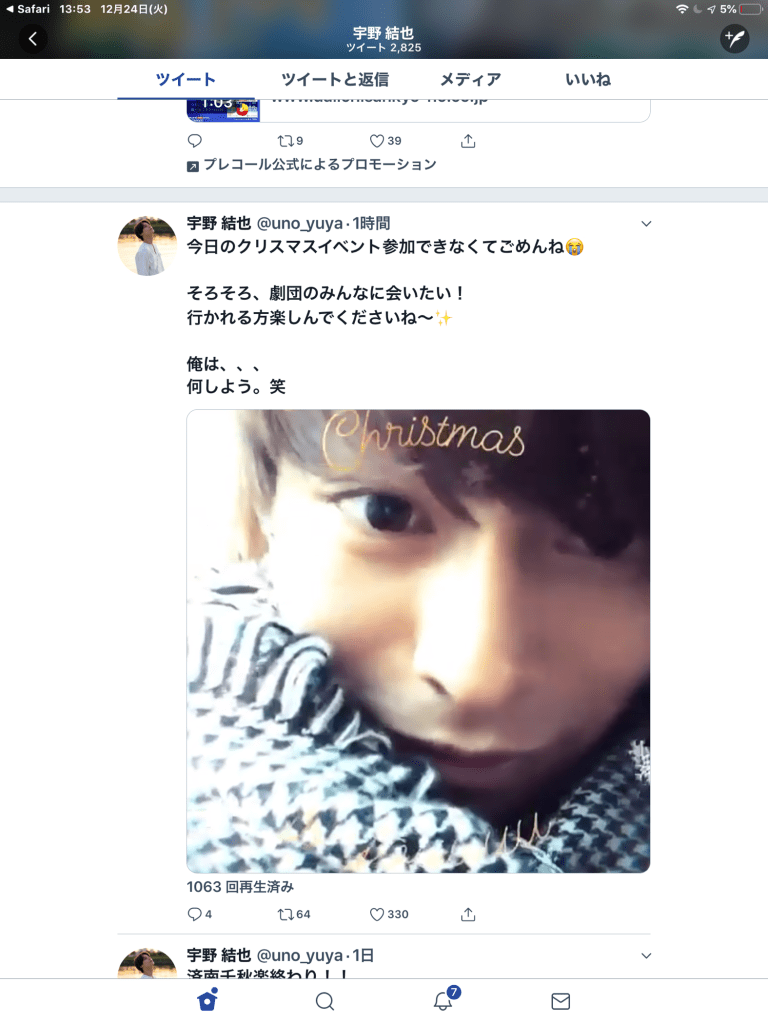Expand the options chevron on the 1時間 tweet
Viewport: 768px width, 1024px height.
646,223
